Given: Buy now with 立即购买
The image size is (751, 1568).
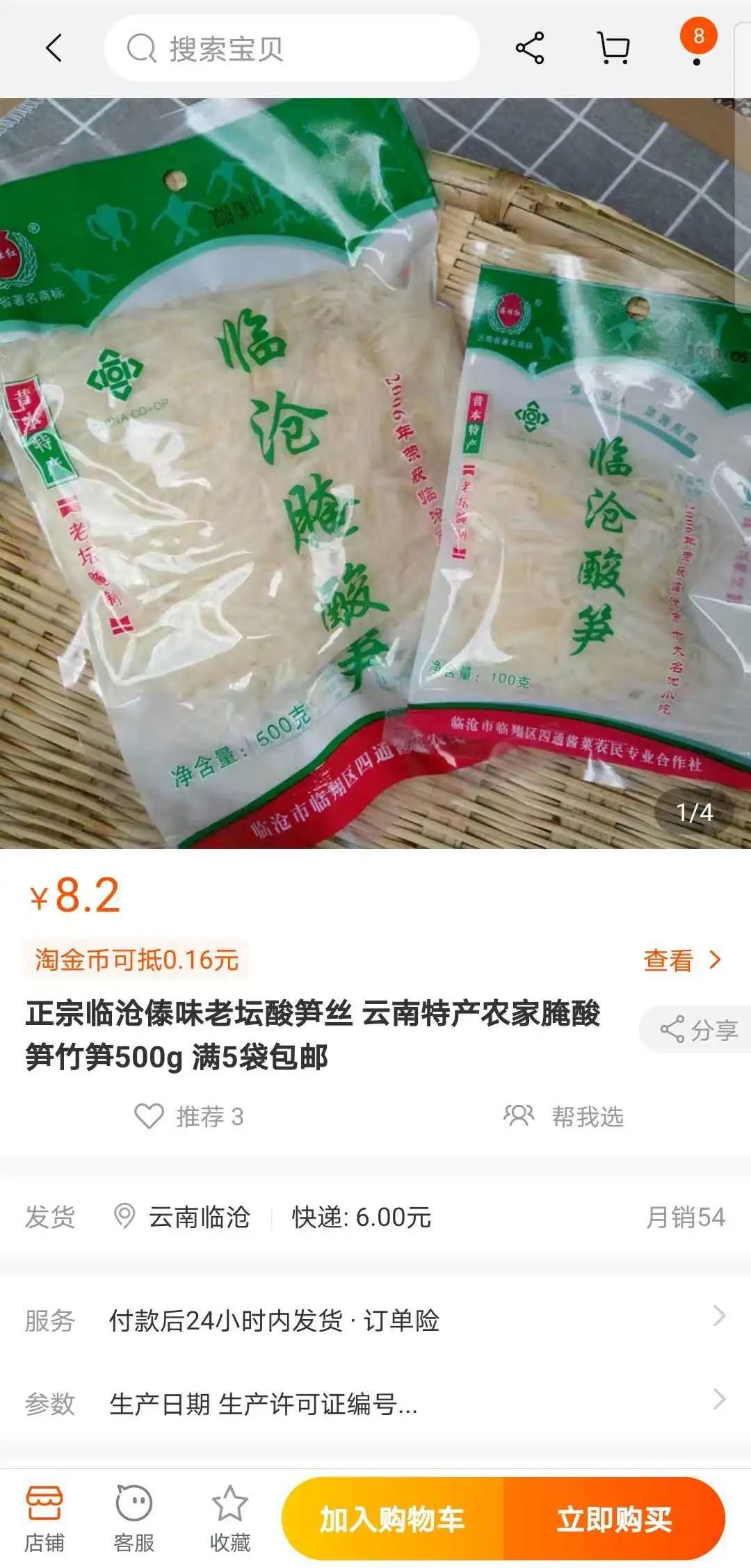Looking at the screenshot, I should (614, 1519).
